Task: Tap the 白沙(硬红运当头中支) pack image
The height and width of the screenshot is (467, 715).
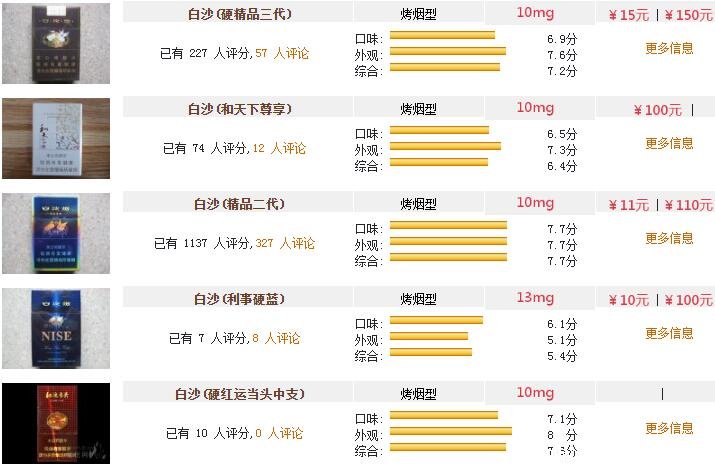Action: pos(42,424)
